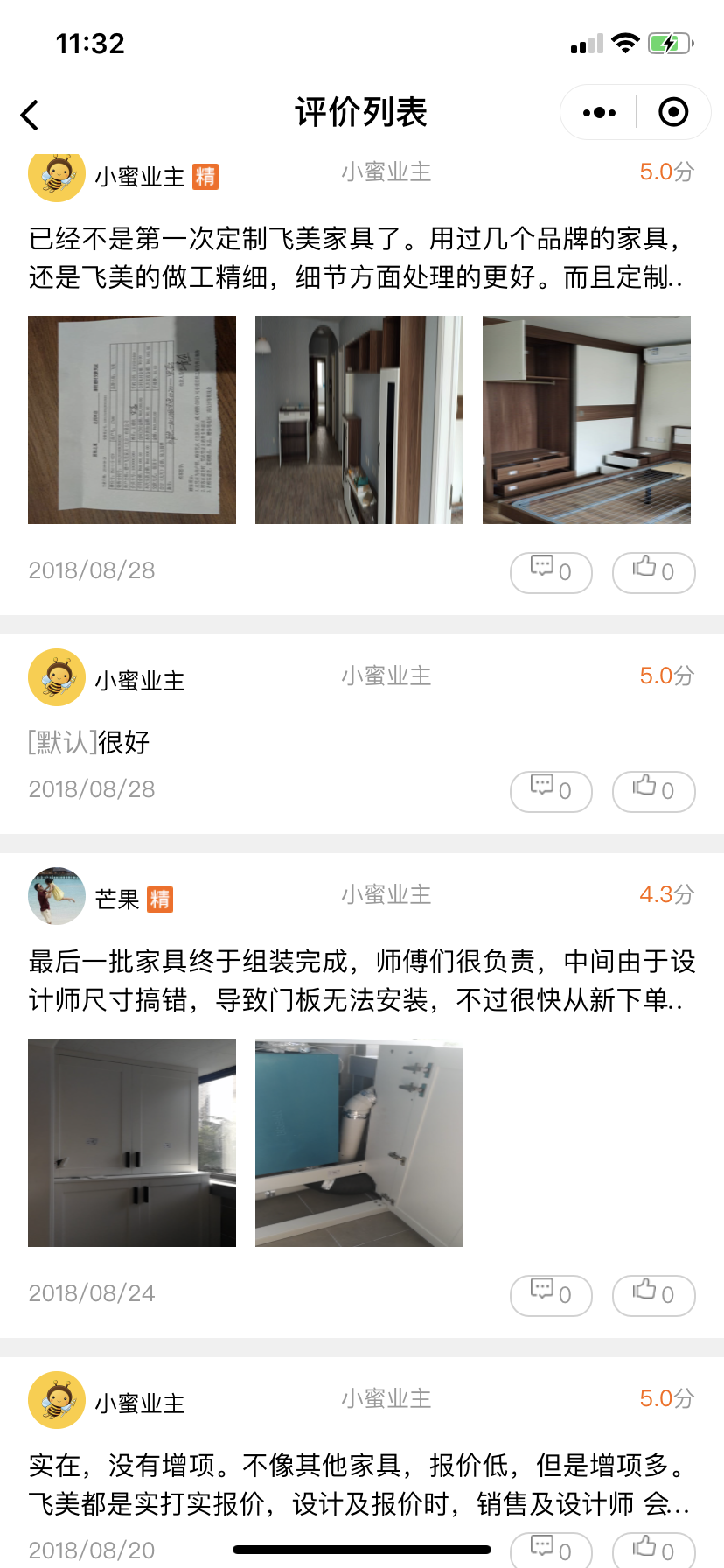This screenshot has height=1568, width=724.
Task: Like the 2018/08/20 review
Action: [x=653, y=1550]
